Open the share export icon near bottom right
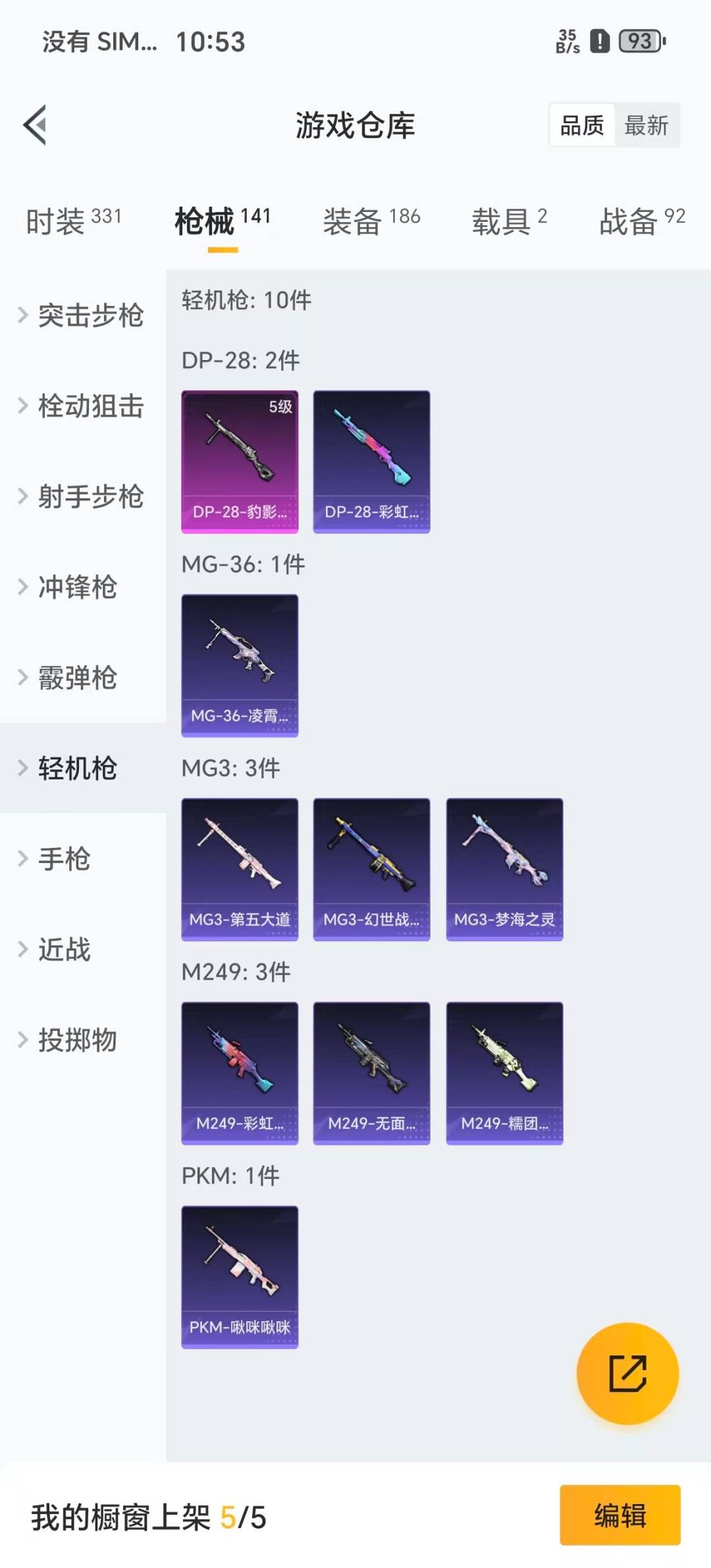This screenshot has height=1568, width=711. pos(627,1372)
